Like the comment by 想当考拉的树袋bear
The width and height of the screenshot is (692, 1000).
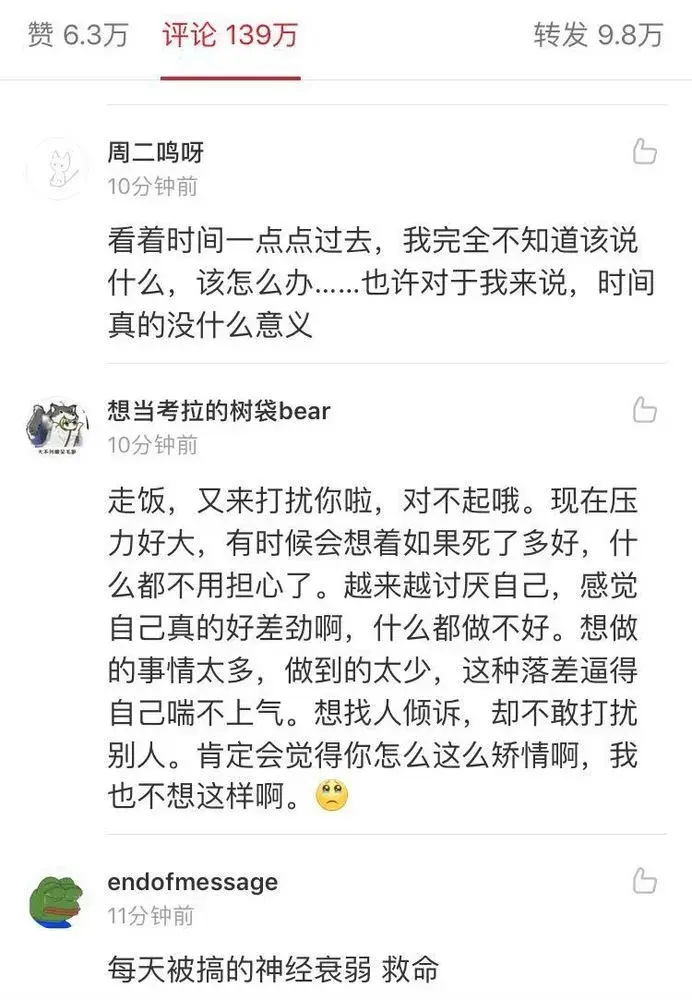tap(645, 410)
